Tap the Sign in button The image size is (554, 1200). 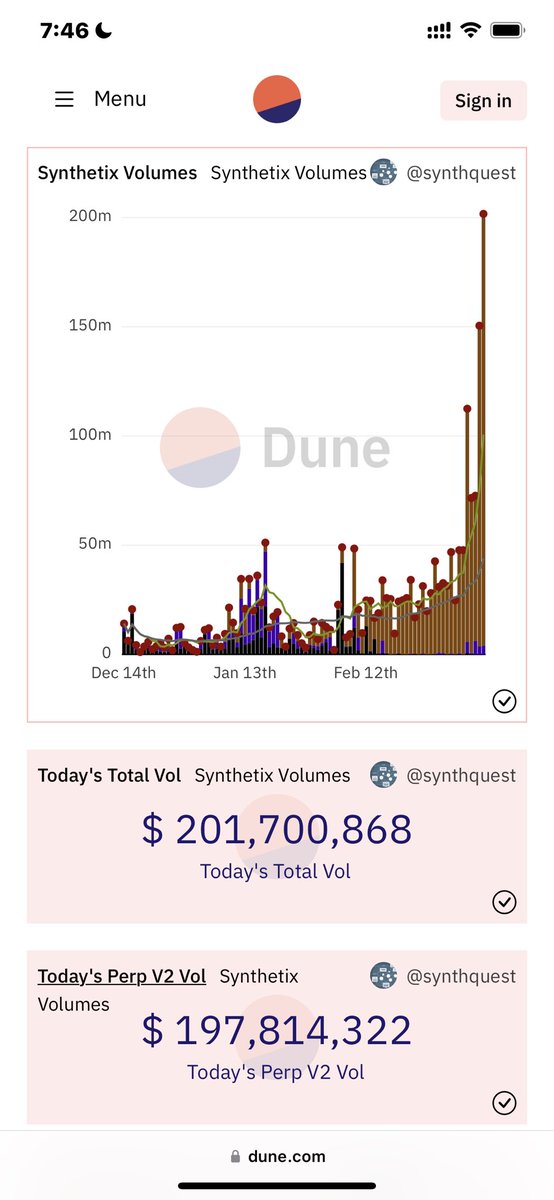[x=483, y=100]
